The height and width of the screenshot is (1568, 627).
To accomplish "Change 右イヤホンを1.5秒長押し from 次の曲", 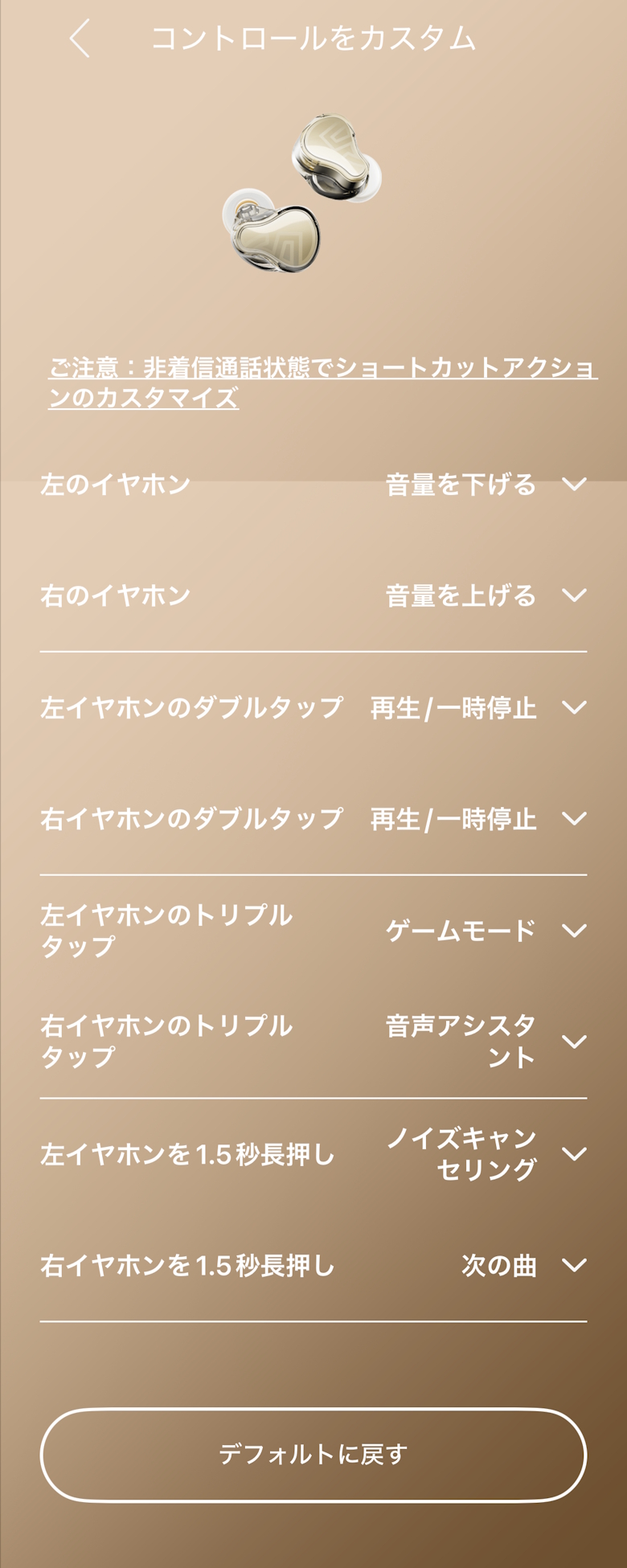I will coord(574,1265).
